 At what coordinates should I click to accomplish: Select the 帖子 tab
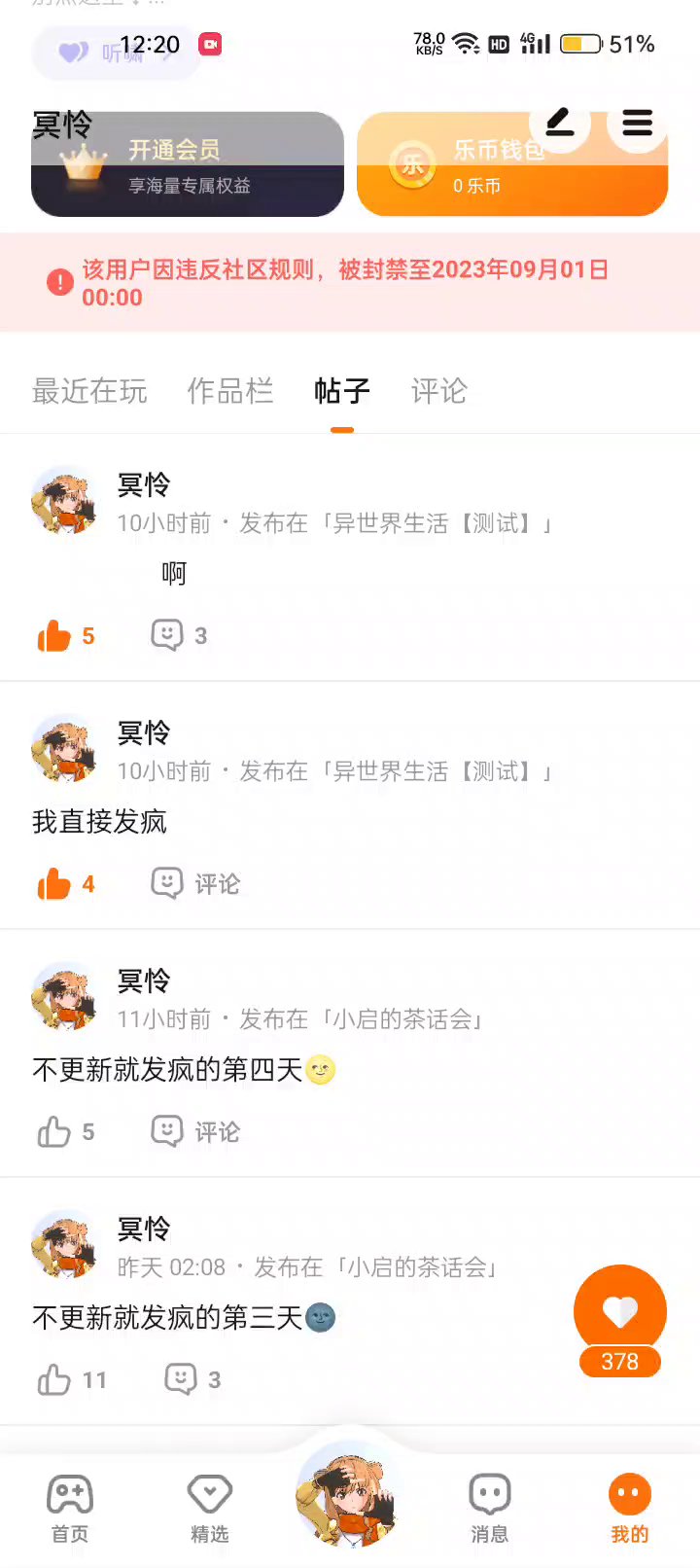(341, 391)
